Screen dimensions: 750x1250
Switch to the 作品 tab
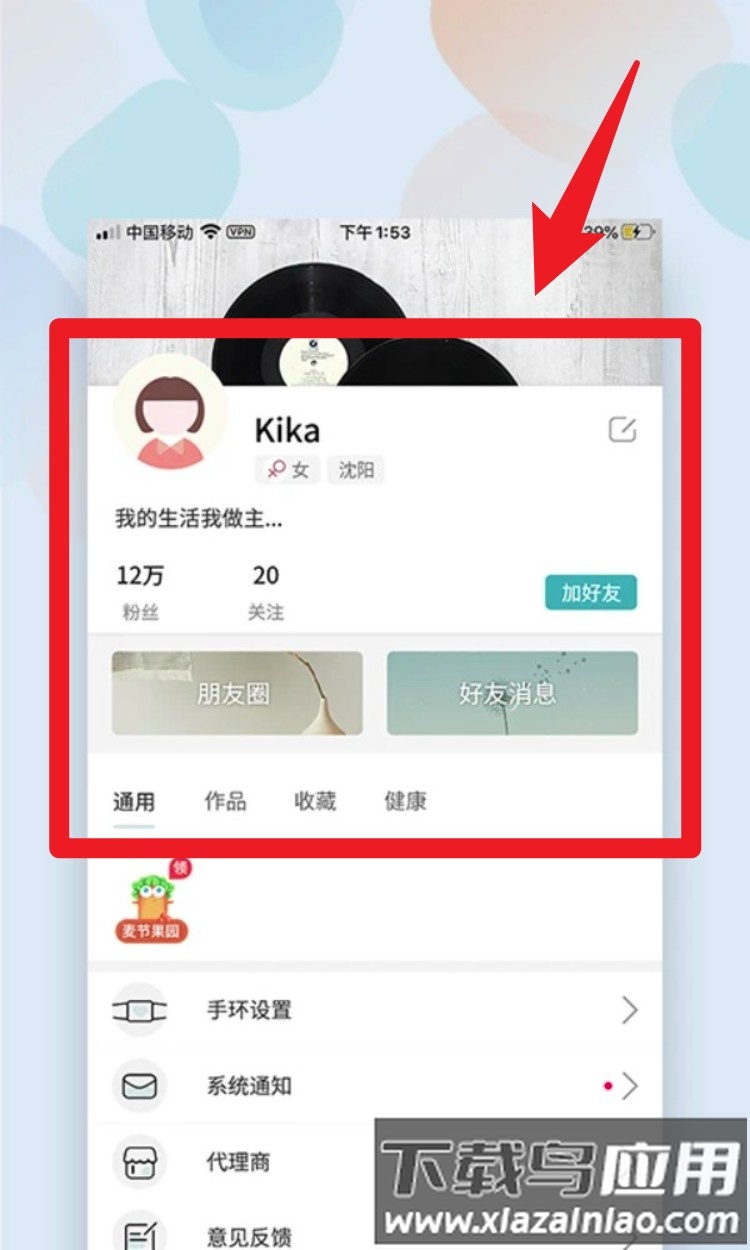tap(225, 801)
